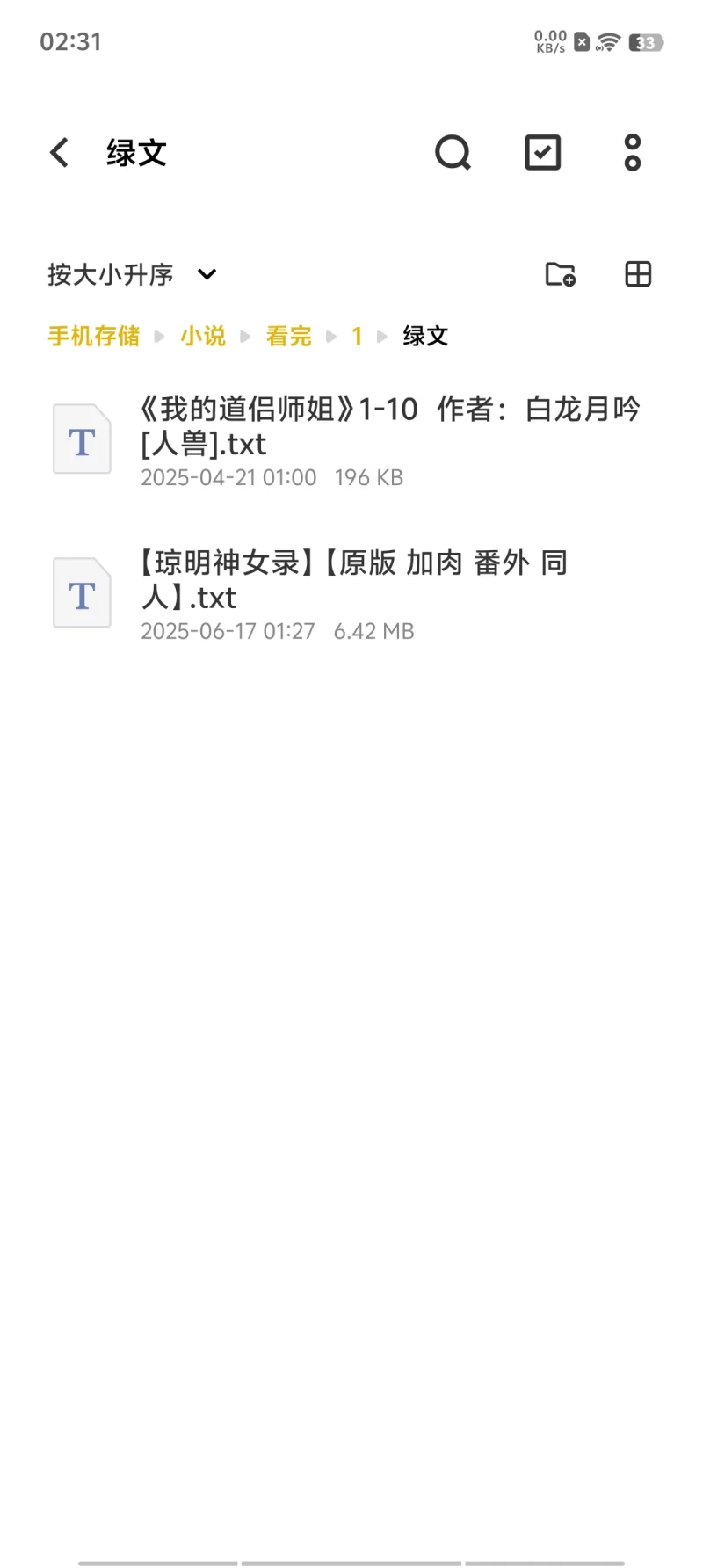Switch to grid view layout
Viewport: 703px width, 1568px height.
click(x=638, y=275)
